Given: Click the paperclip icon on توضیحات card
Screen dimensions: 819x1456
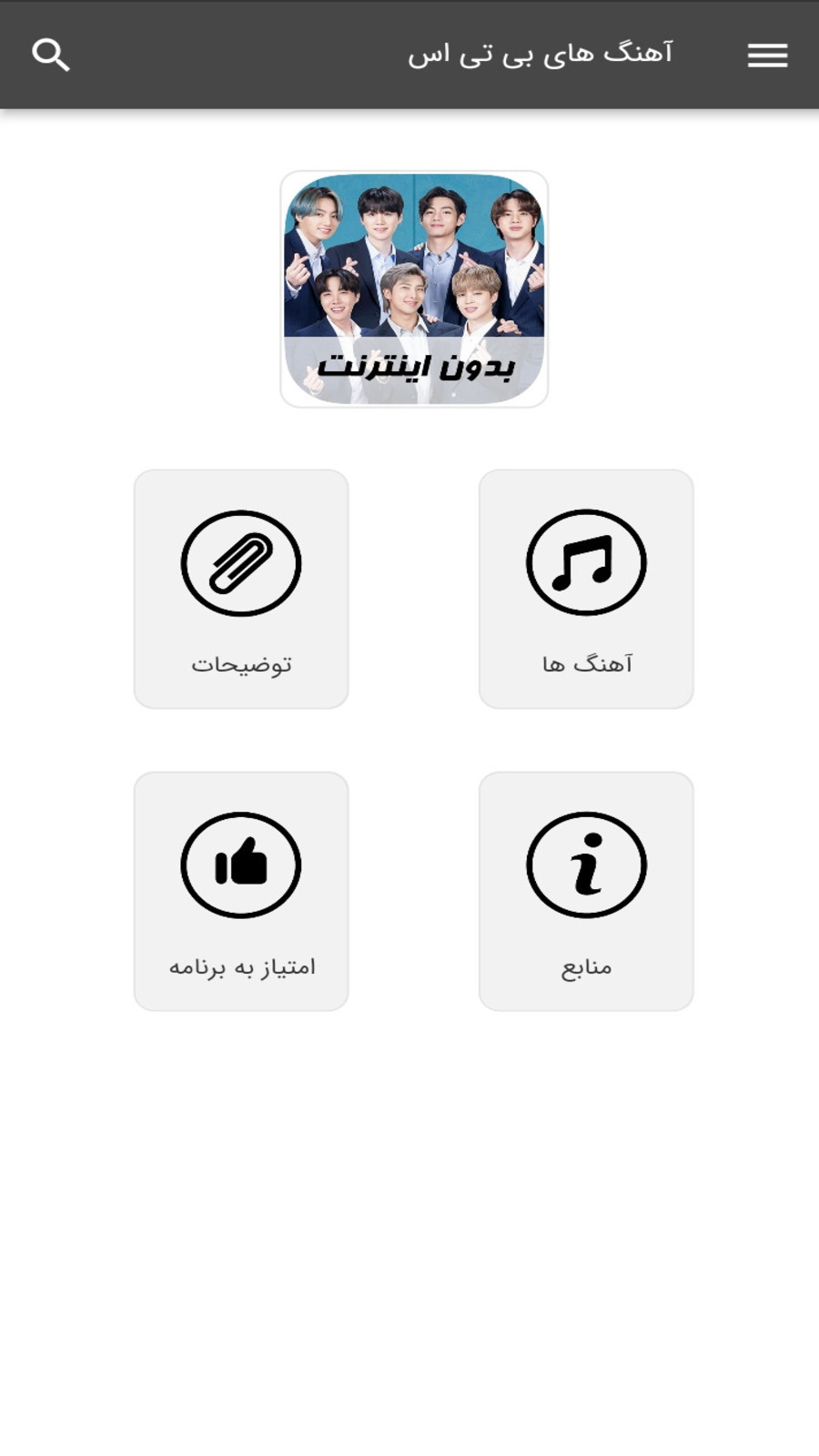Looking at the screenshot, I should click(240, 562).
